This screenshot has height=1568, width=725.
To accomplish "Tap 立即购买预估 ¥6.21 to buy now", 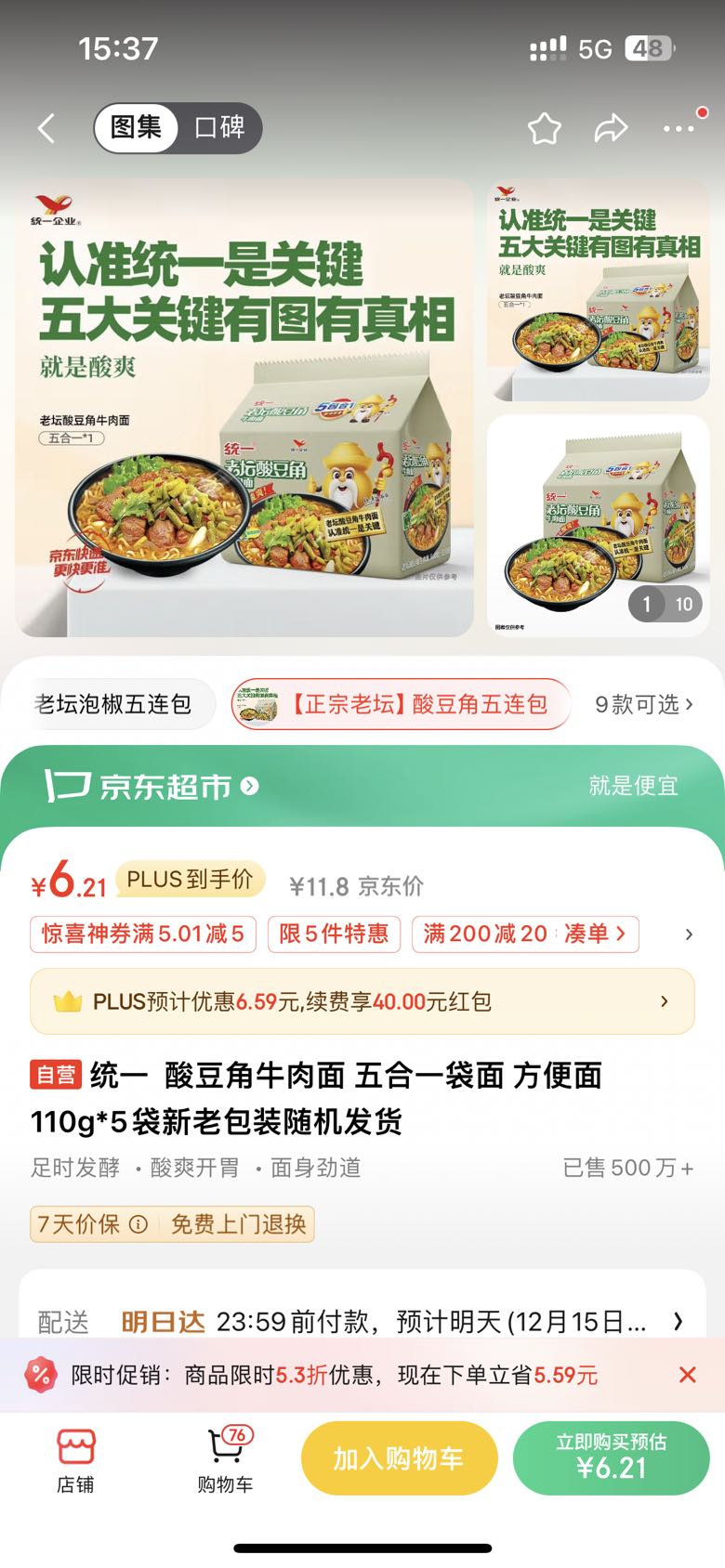I will [612, 1458].
